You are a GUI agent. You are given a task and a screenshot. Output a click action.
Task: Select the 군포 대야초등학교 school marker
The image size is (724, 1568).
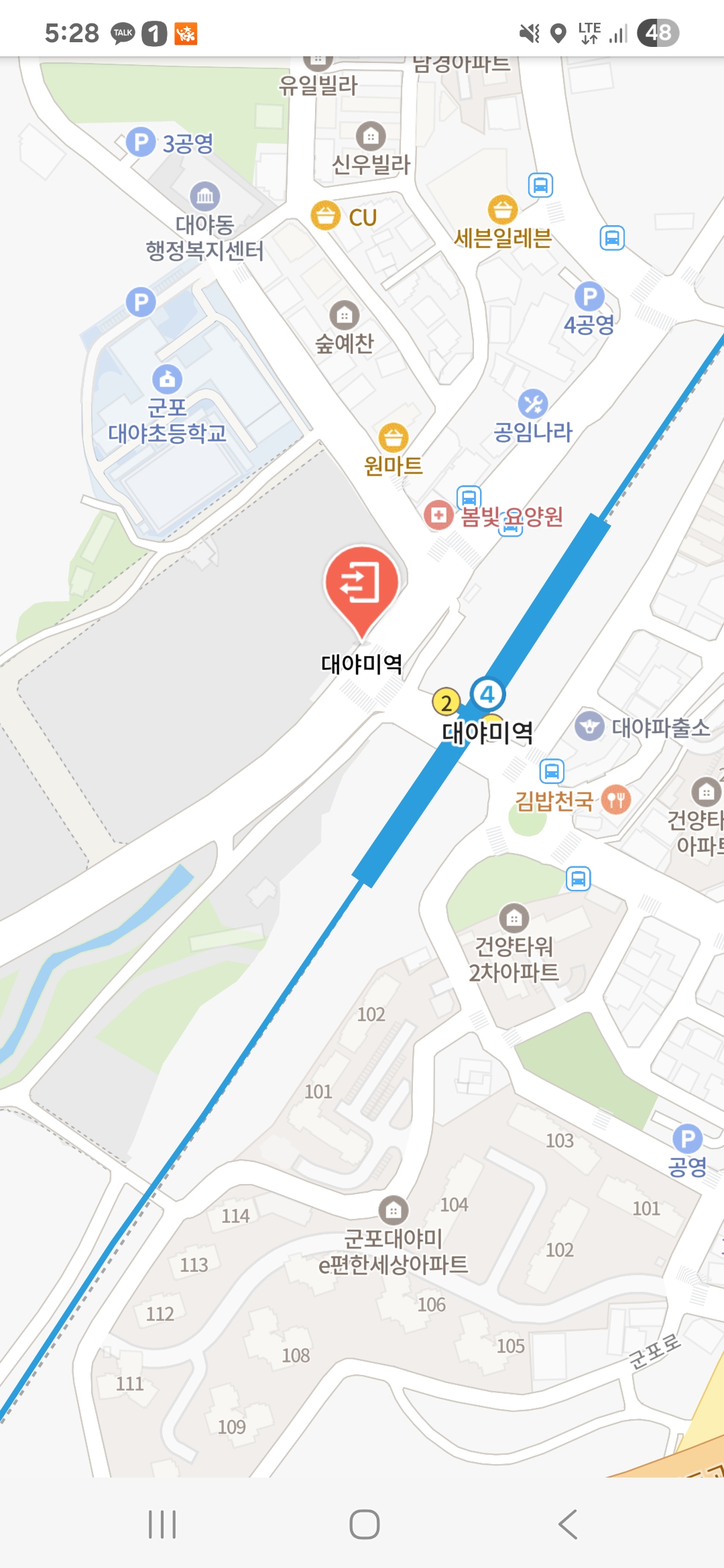167,379
